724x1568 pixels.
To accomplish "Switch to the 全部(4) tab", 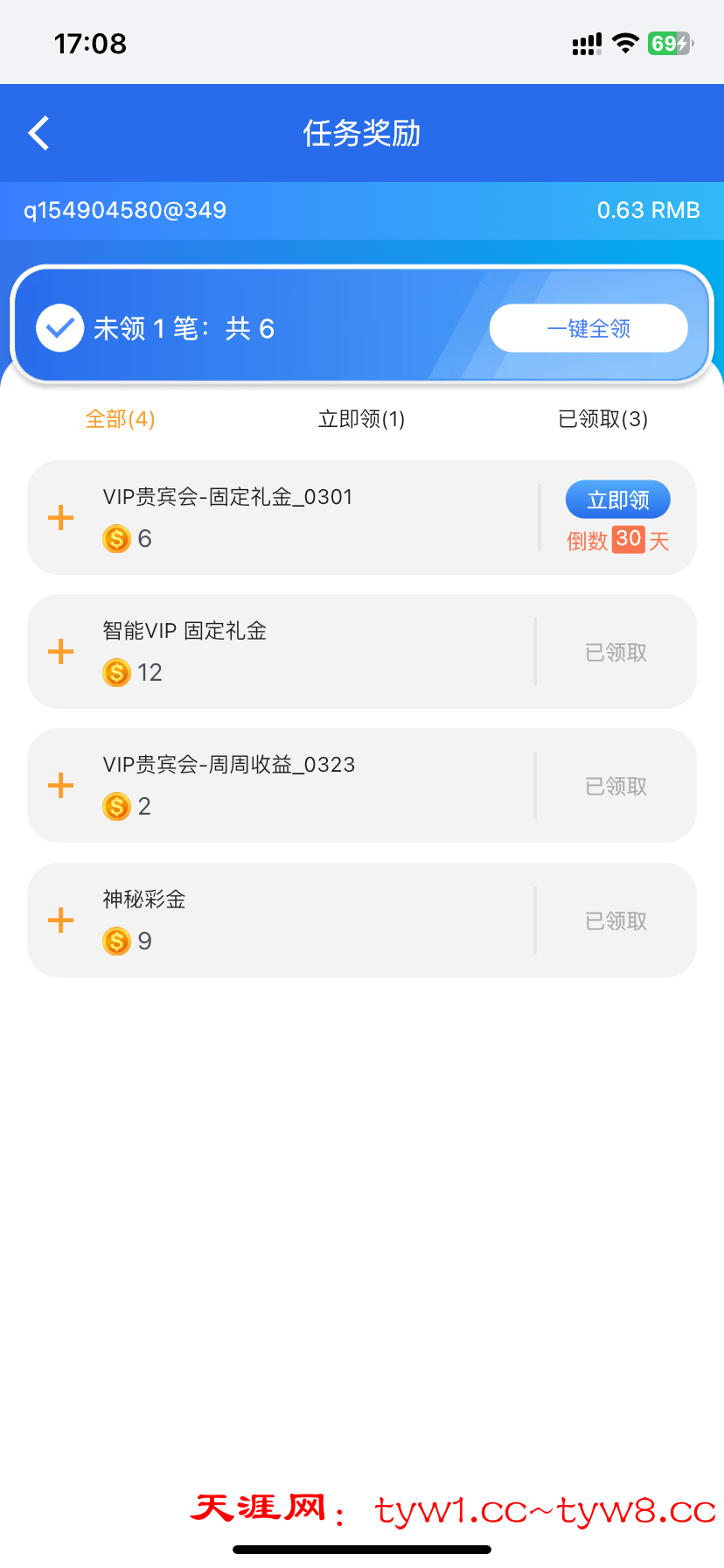I will click(x=120, y=419).
